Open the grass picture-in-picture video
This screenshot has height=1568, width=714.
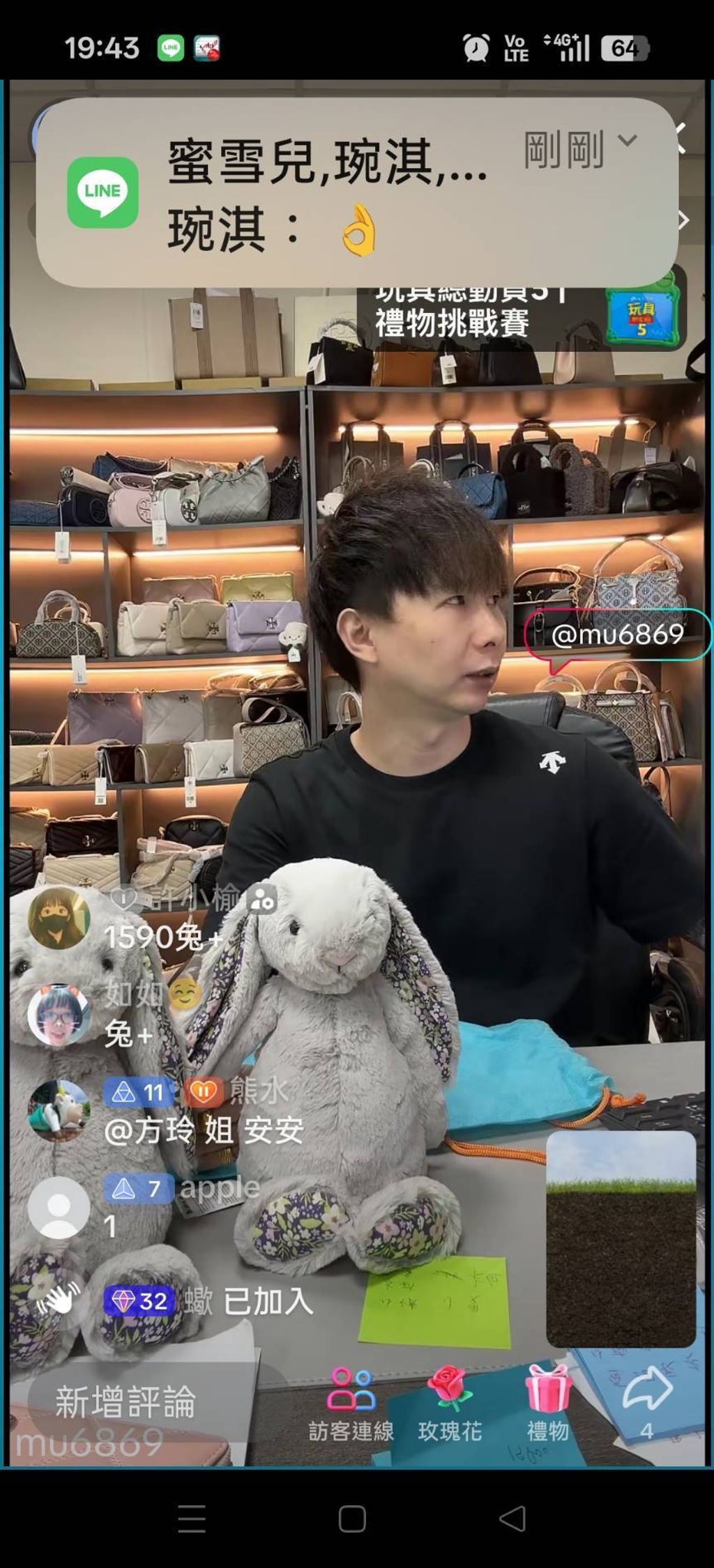621,1239
